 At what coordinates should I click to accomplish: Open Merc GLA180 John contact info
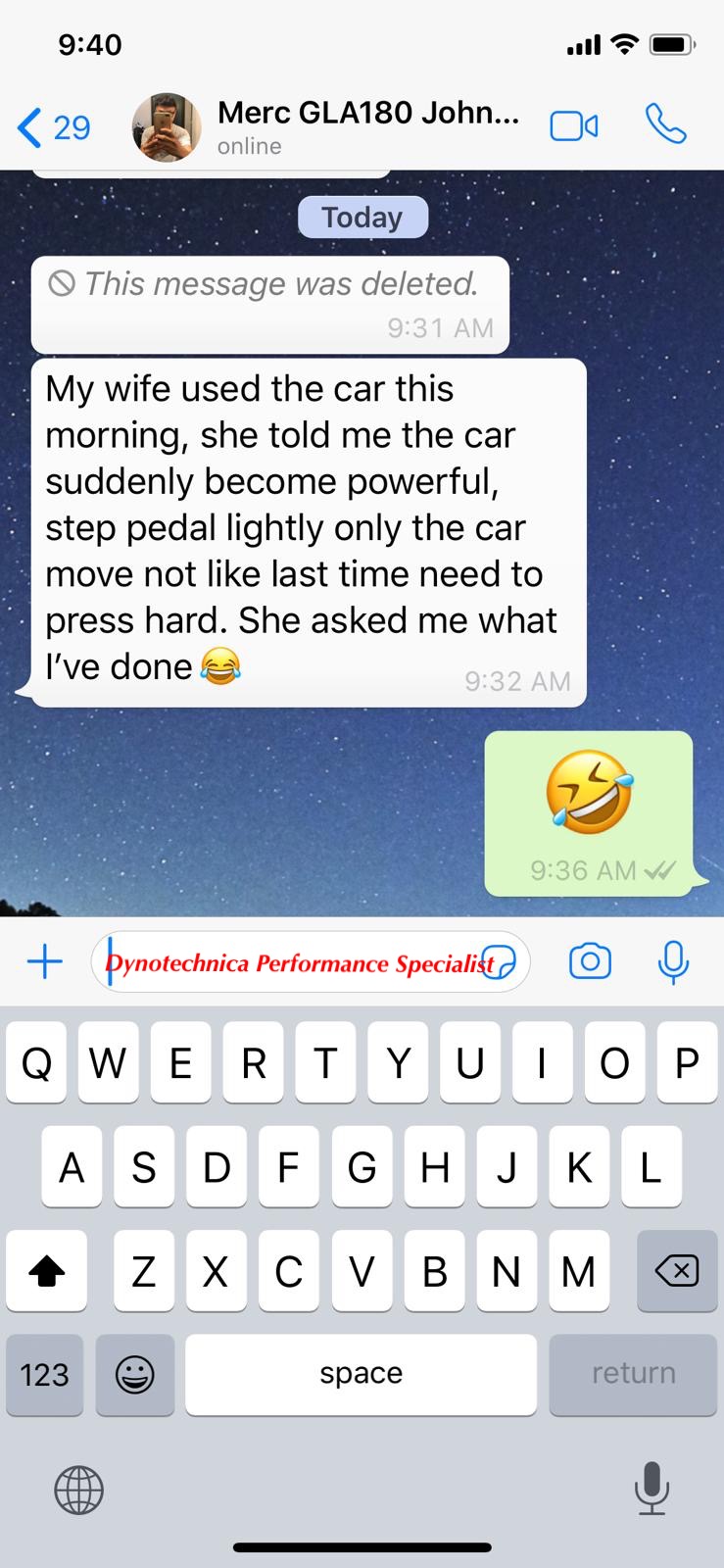pos(368,126)
